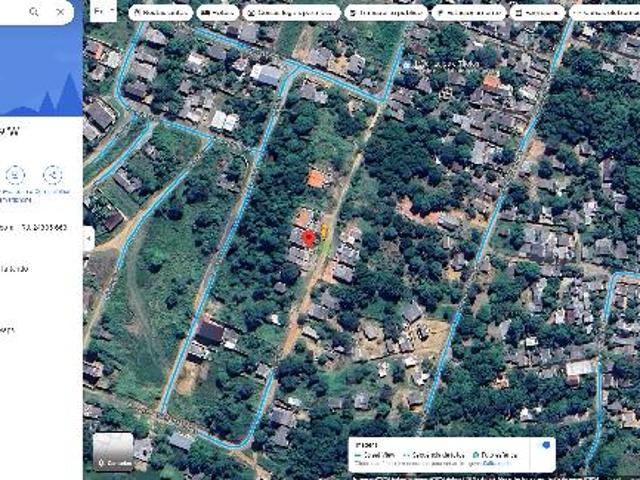Image resolution: width=640 pixels, height=480 pixels.
Task: Send this place to your phone
Action: pos(15,175)
